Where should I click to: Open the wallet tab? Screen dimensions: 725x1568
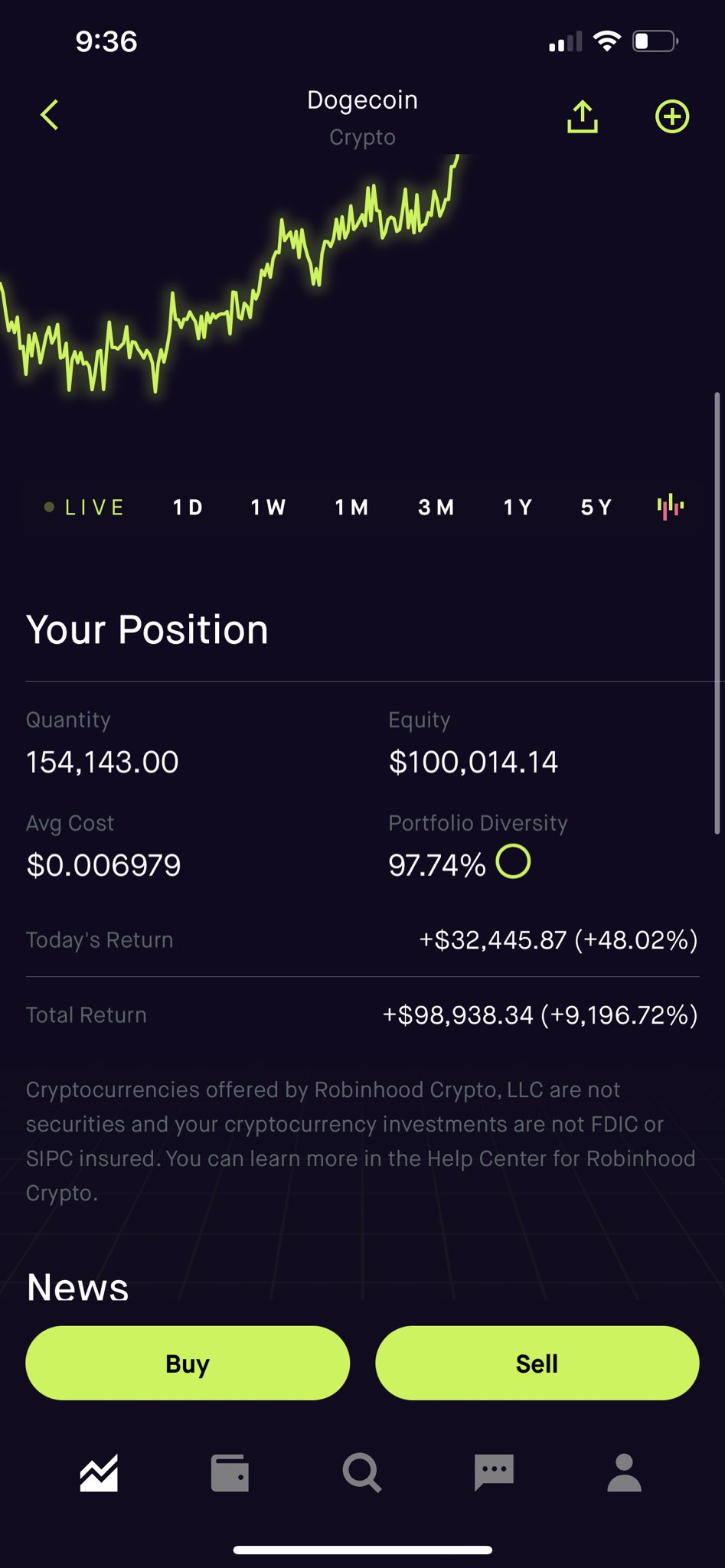click(x=230, y=1473)
